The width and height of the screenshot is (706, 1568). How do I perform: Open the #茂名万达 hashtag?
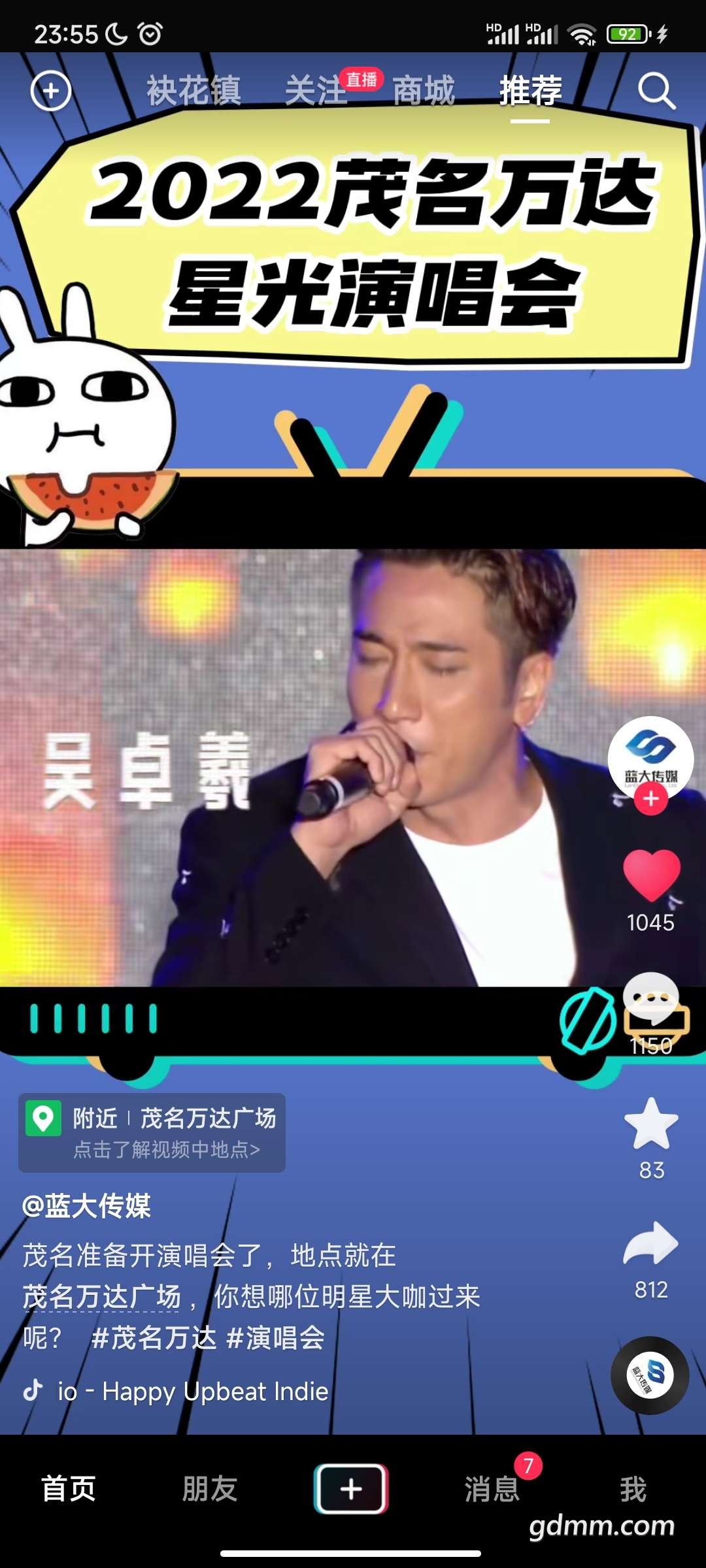pyautogui.click(x=154, y=1338)
